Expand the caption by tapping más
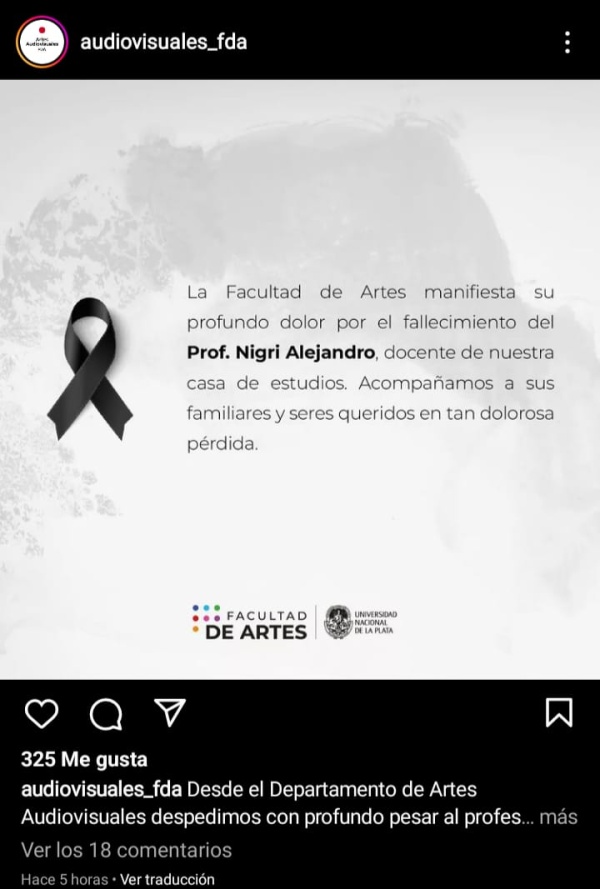Screen dimensions: 600x889 (558, 817)
